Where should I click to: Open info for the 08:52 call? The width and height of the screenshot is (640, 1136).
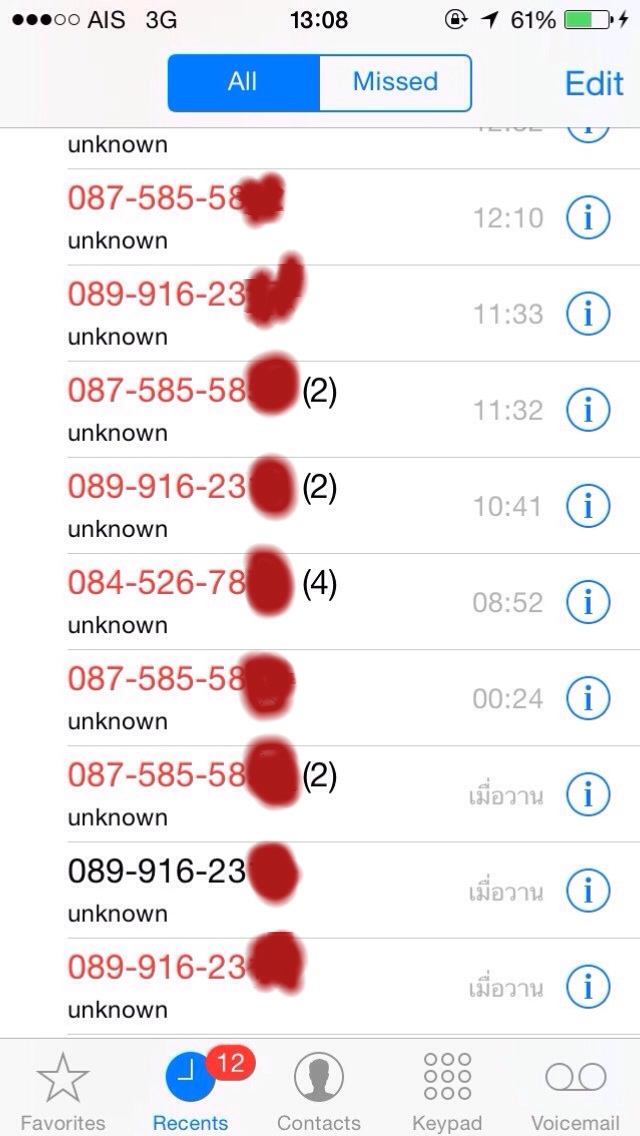588,602
